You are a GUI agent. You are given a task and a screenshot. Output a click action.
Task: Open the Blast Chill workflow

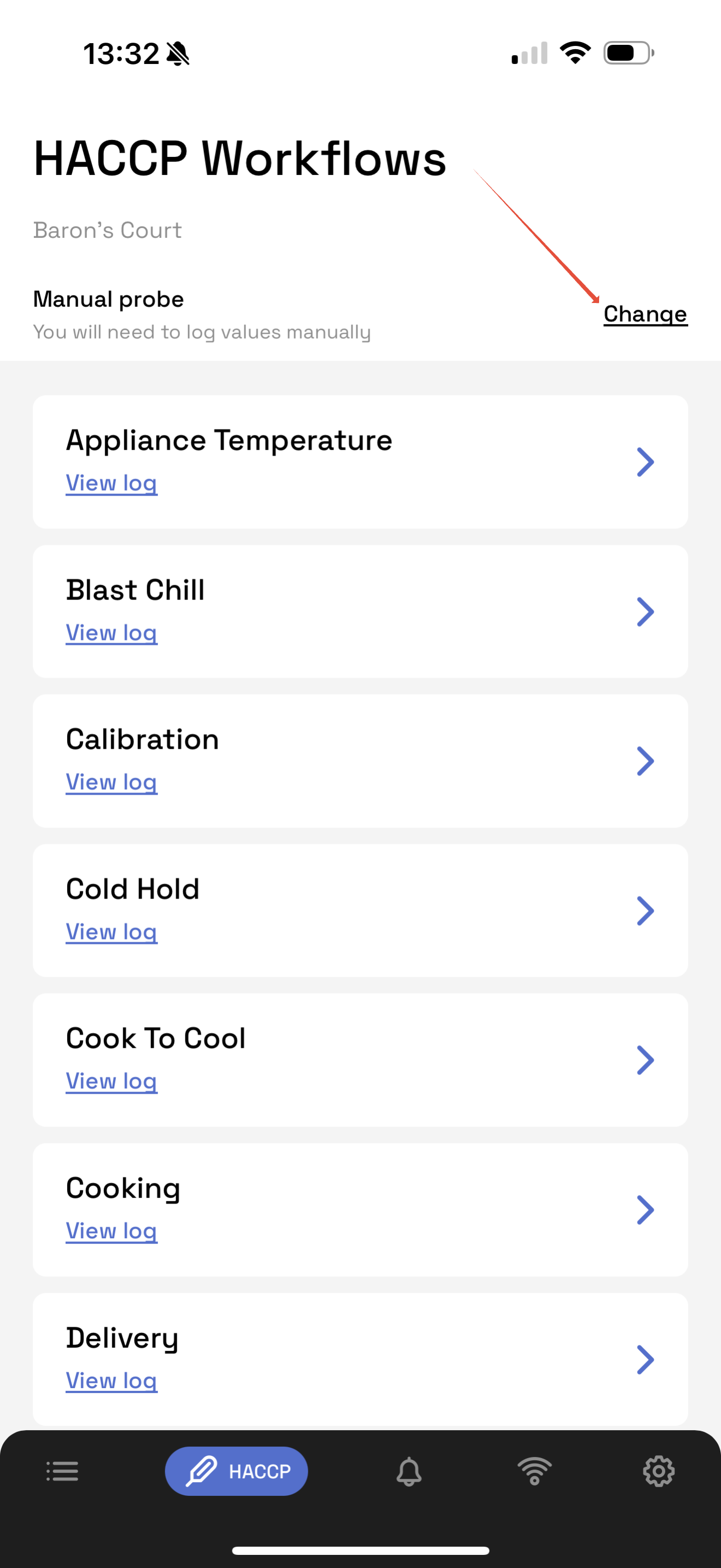(645, 612)
